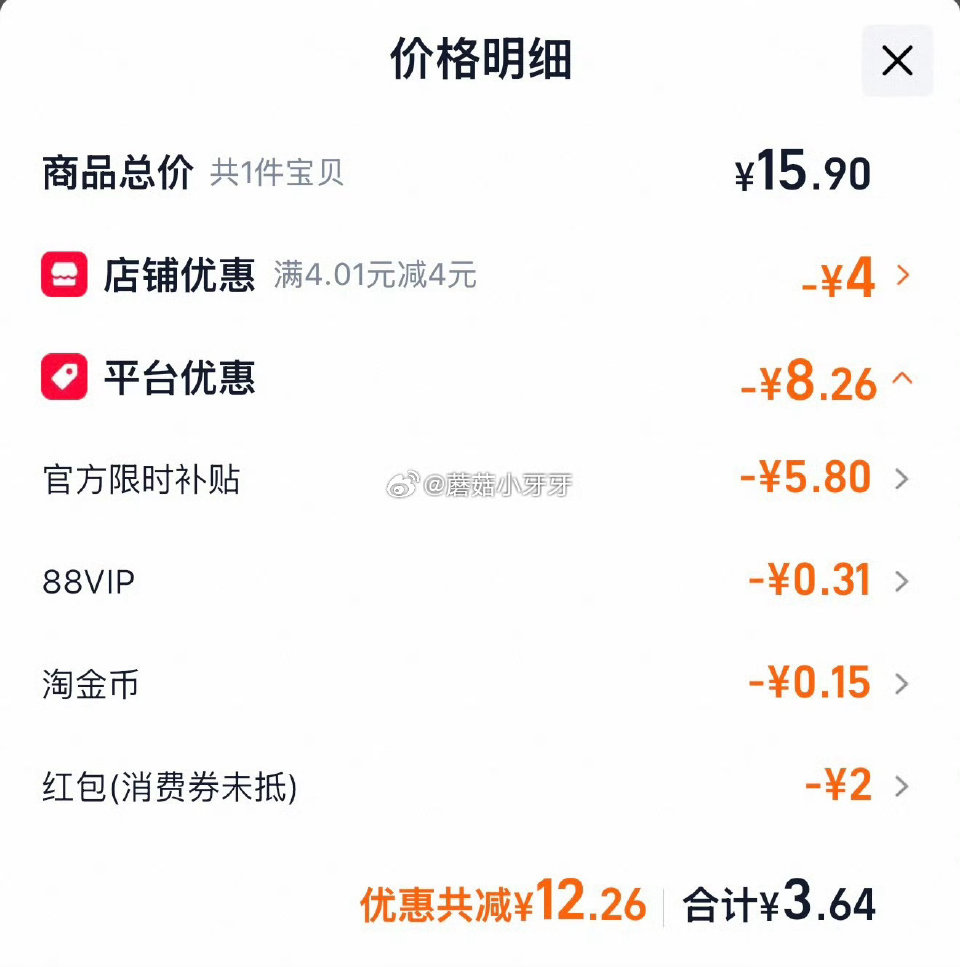Expand the 官方限时补贴 subsidy details
Screen dimensions: 960x967
(903, 479)
